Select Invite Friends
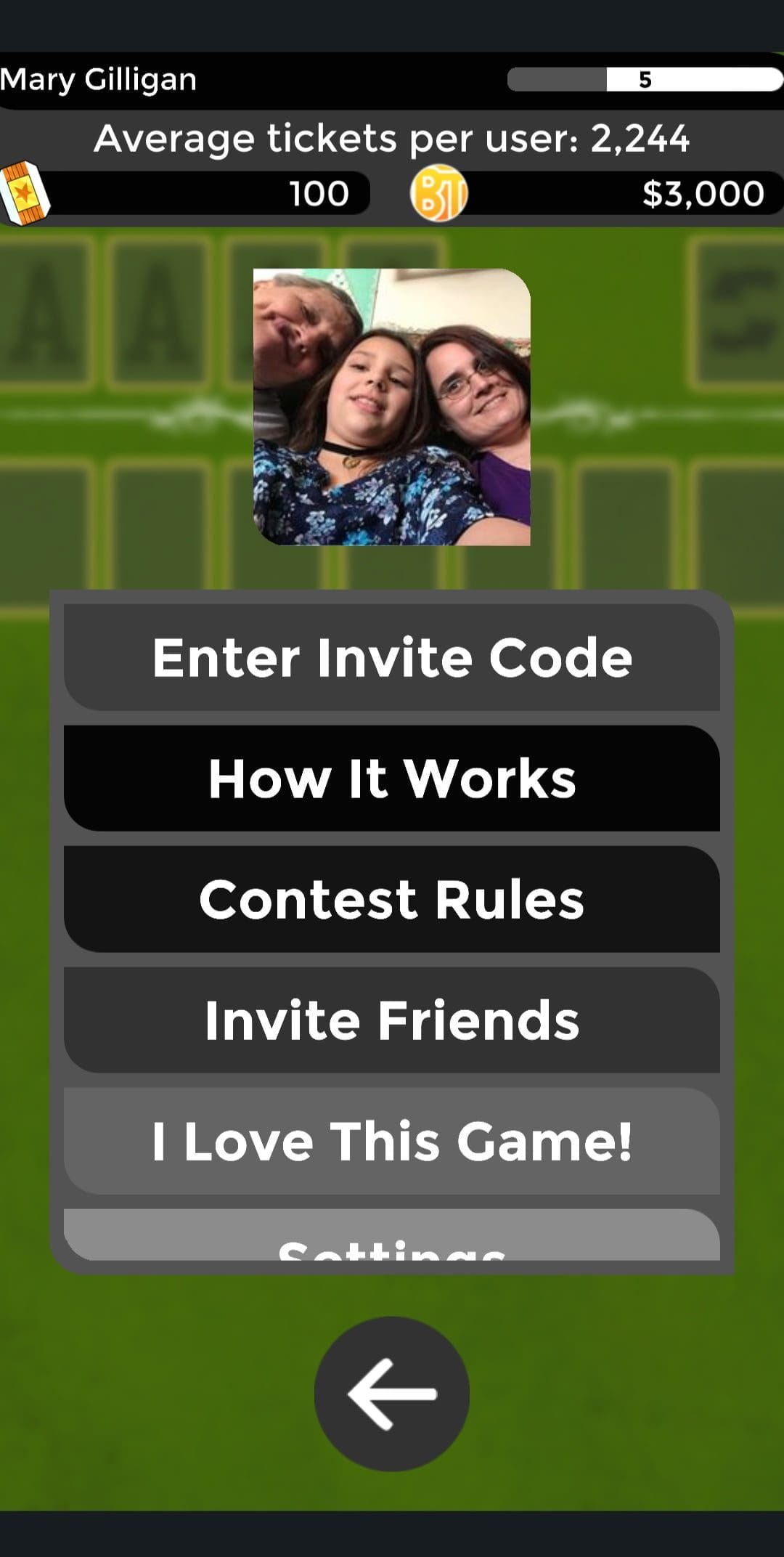 point(392,1020)
